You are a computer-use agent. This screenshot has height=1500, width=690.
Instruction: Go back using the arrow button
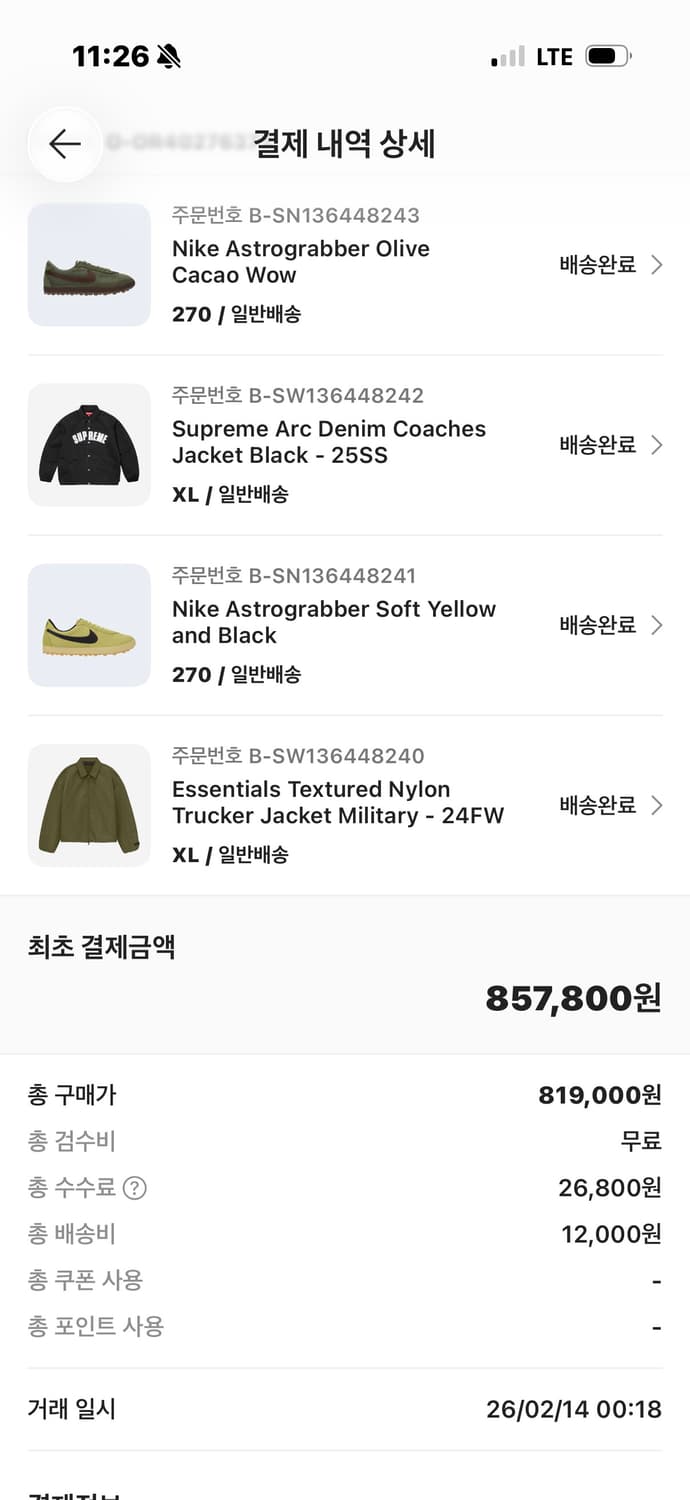(65, 144)
